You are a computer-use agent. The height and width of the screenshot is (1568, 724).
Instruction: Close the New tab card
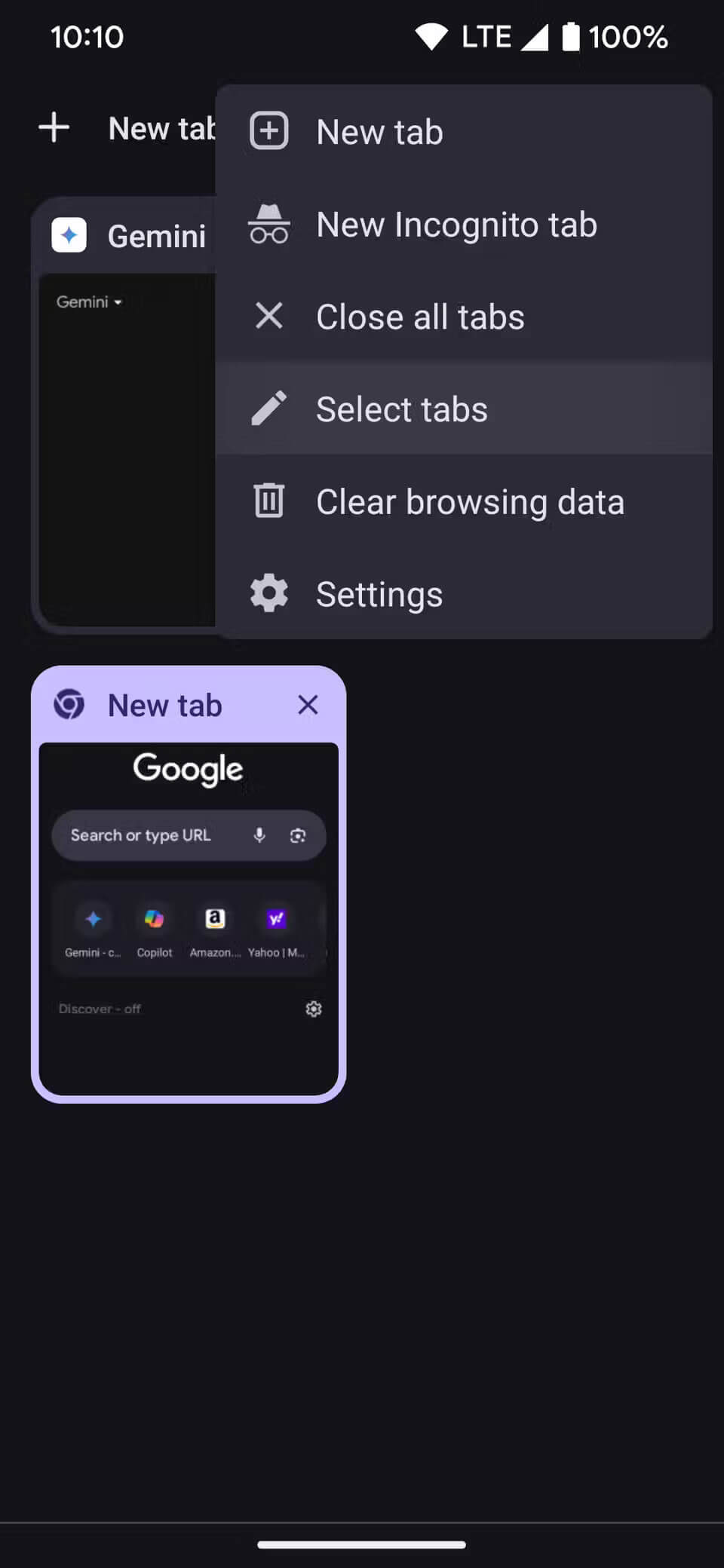point(308,705)
